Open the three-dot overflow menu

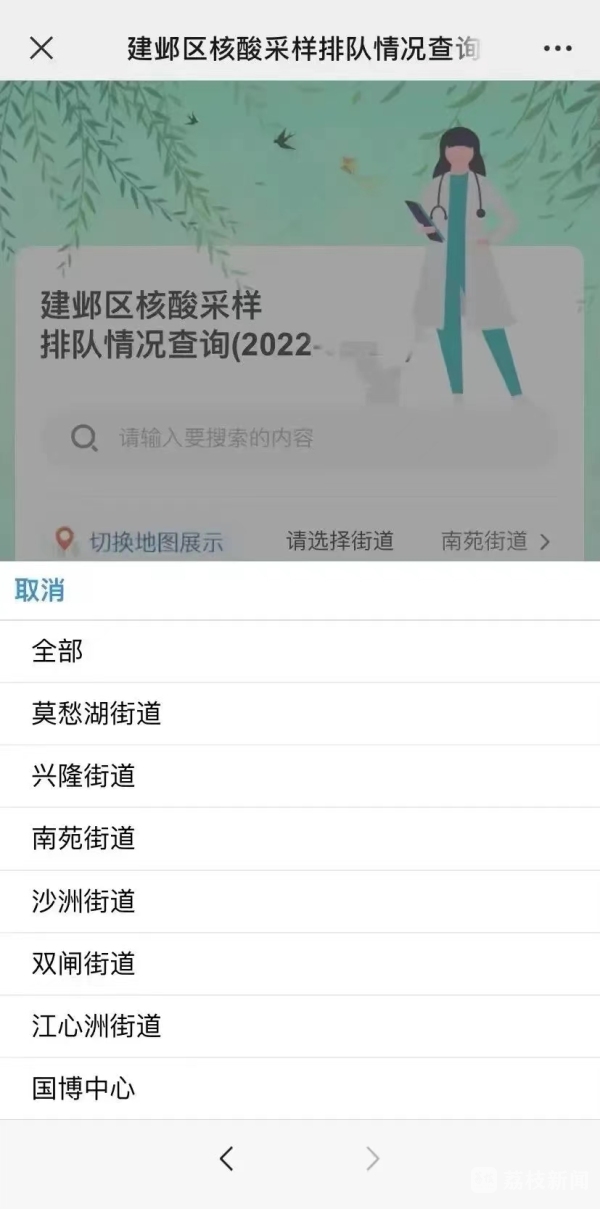click(558, 48)
